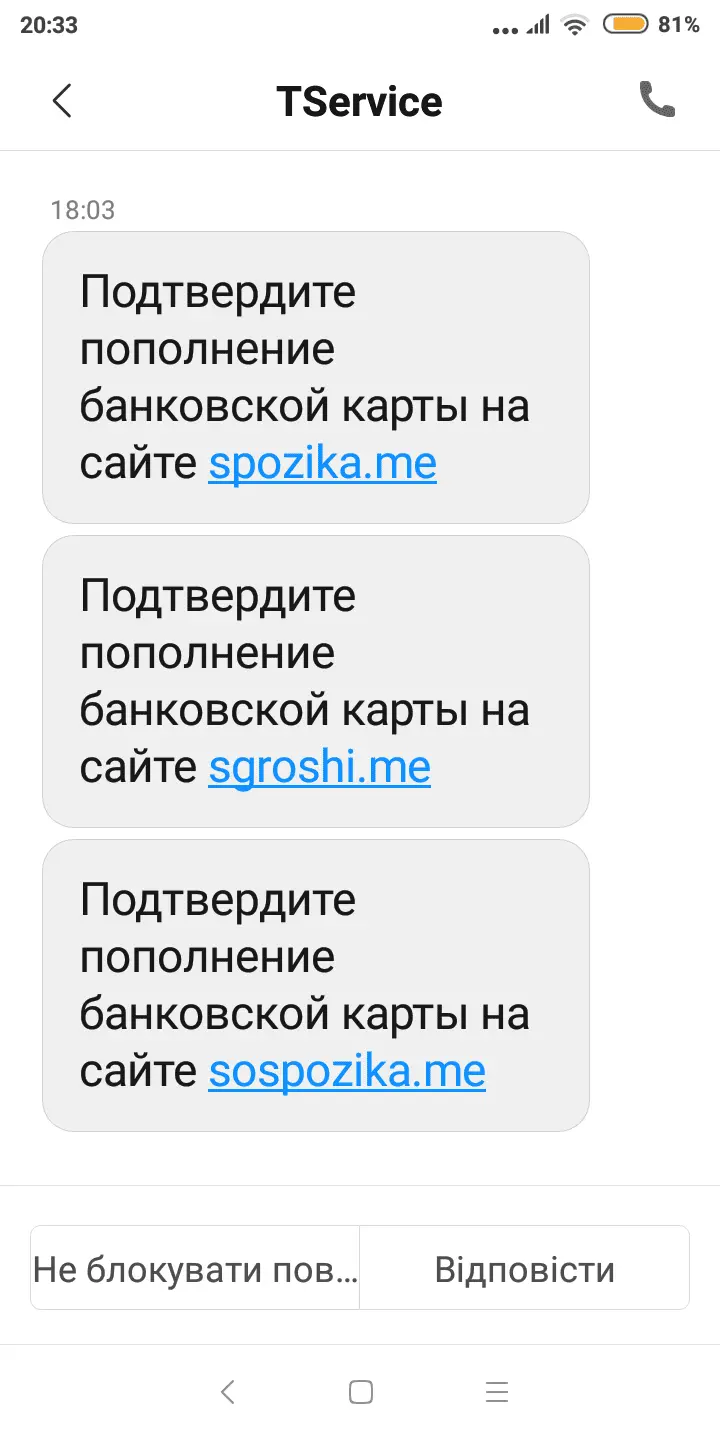Screen dimensions: 720x1440
Task: Tap the 'Не блокувати пов…' button
Action: click(195, 1269)
